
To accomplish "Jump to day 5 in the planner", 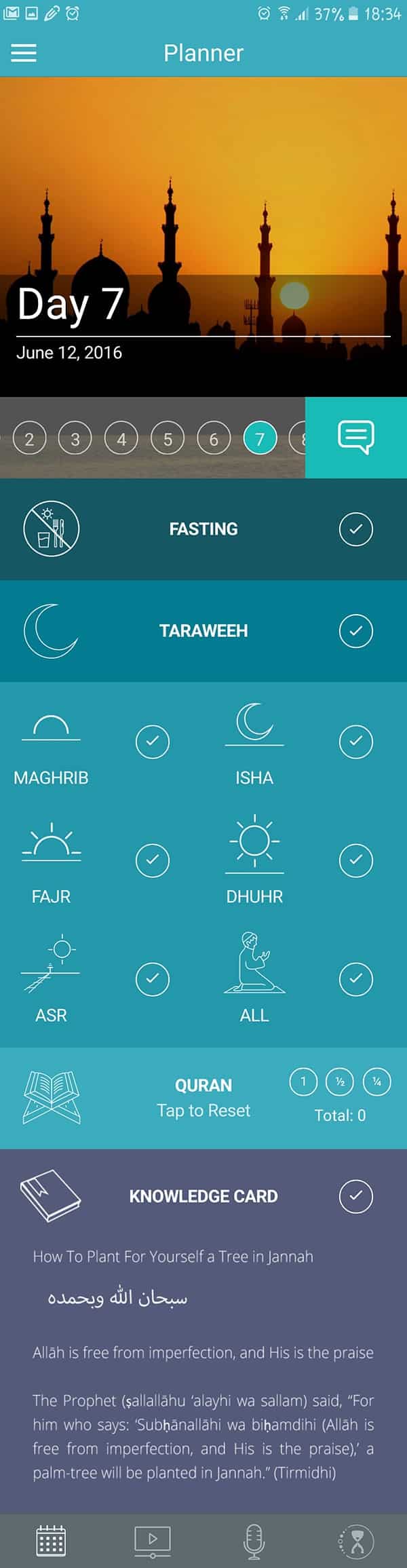I will [168, 439].
